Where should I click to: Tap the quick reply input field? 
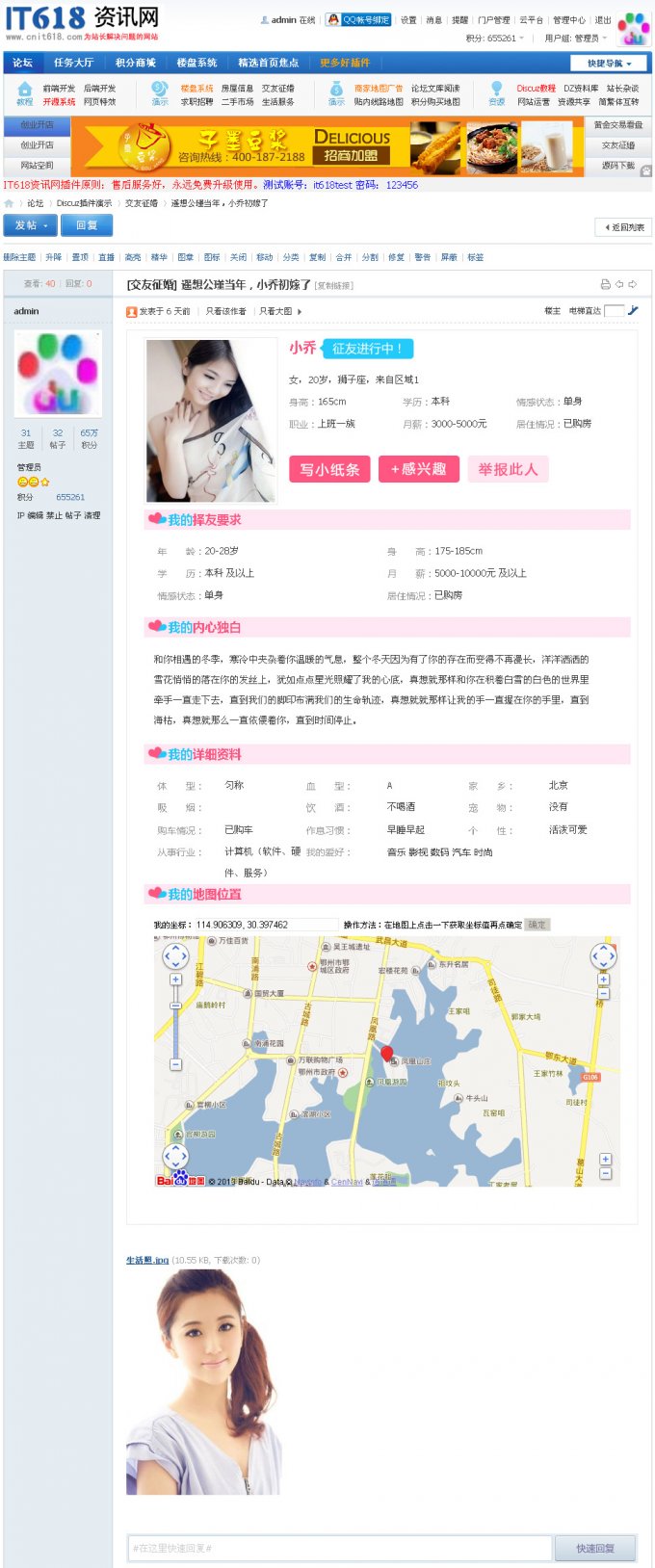[340, 1548]
